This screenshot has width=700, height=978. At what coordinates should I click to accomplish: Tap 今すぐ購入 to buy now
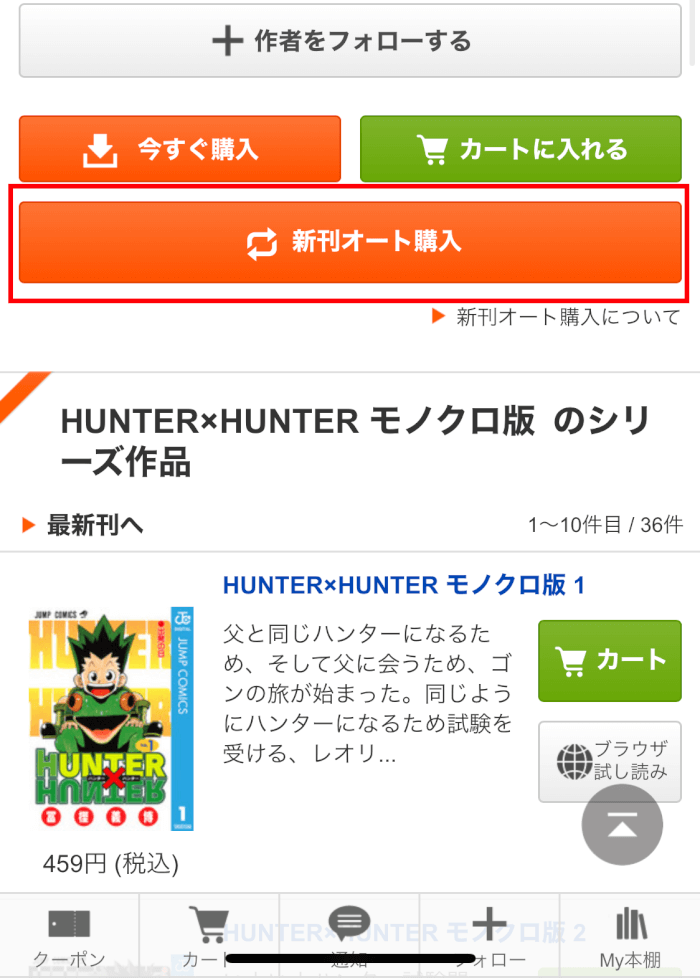[180, 149]
